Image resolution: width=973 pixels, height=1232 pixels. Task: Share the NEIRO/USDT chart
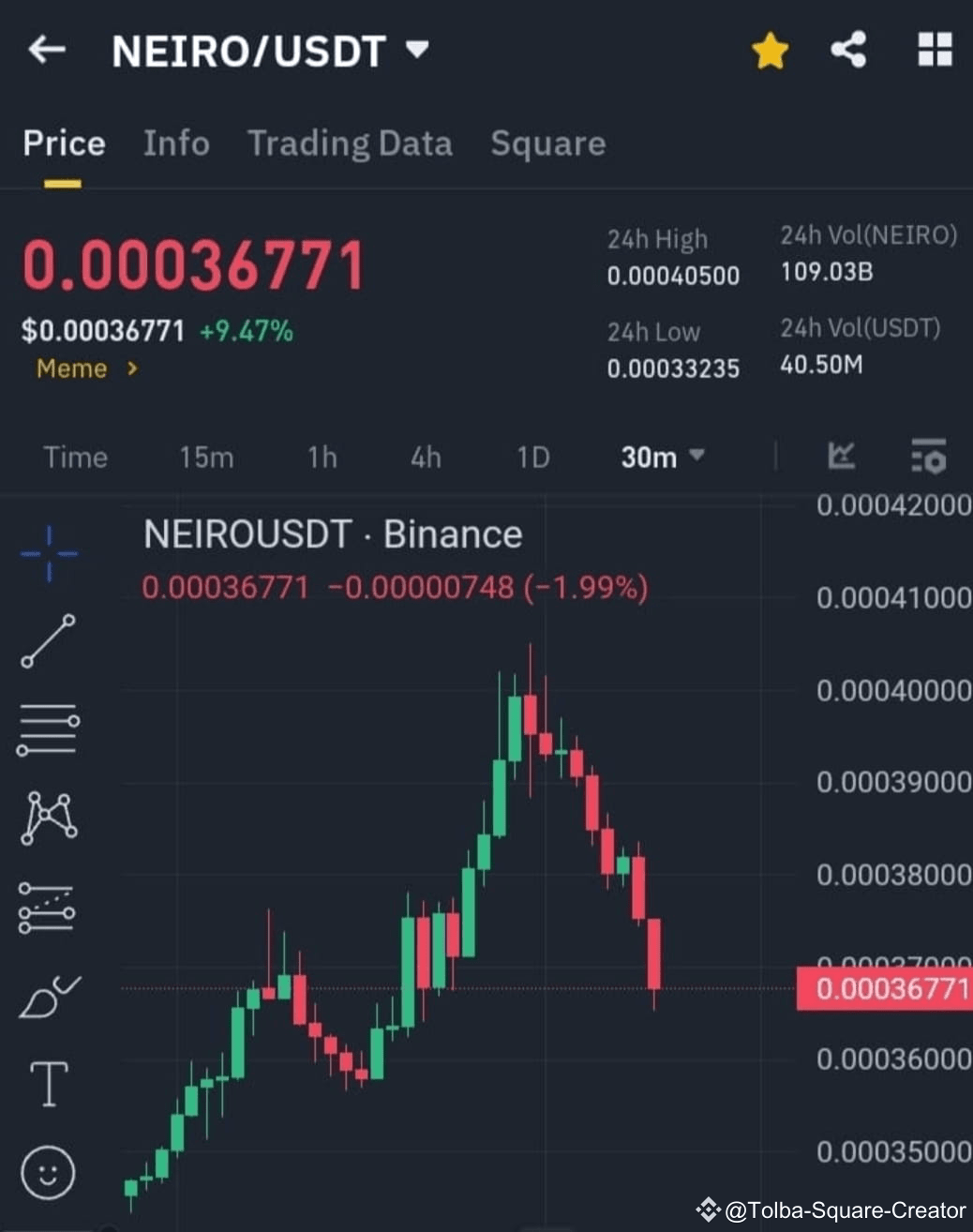coord(849,51)
